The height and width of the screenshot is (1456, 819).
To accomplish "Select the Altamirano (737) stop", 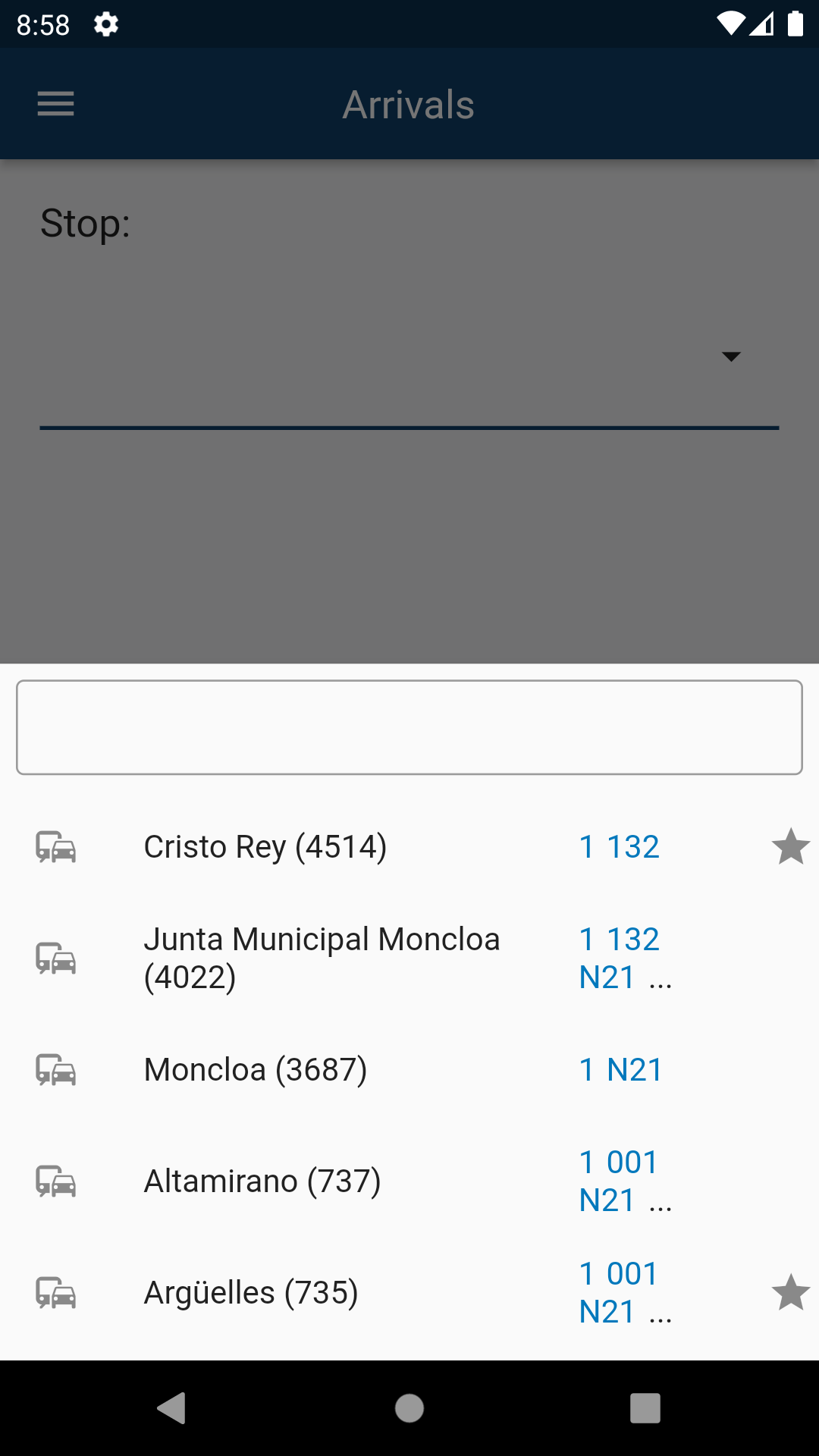I will pos(409,1181).
